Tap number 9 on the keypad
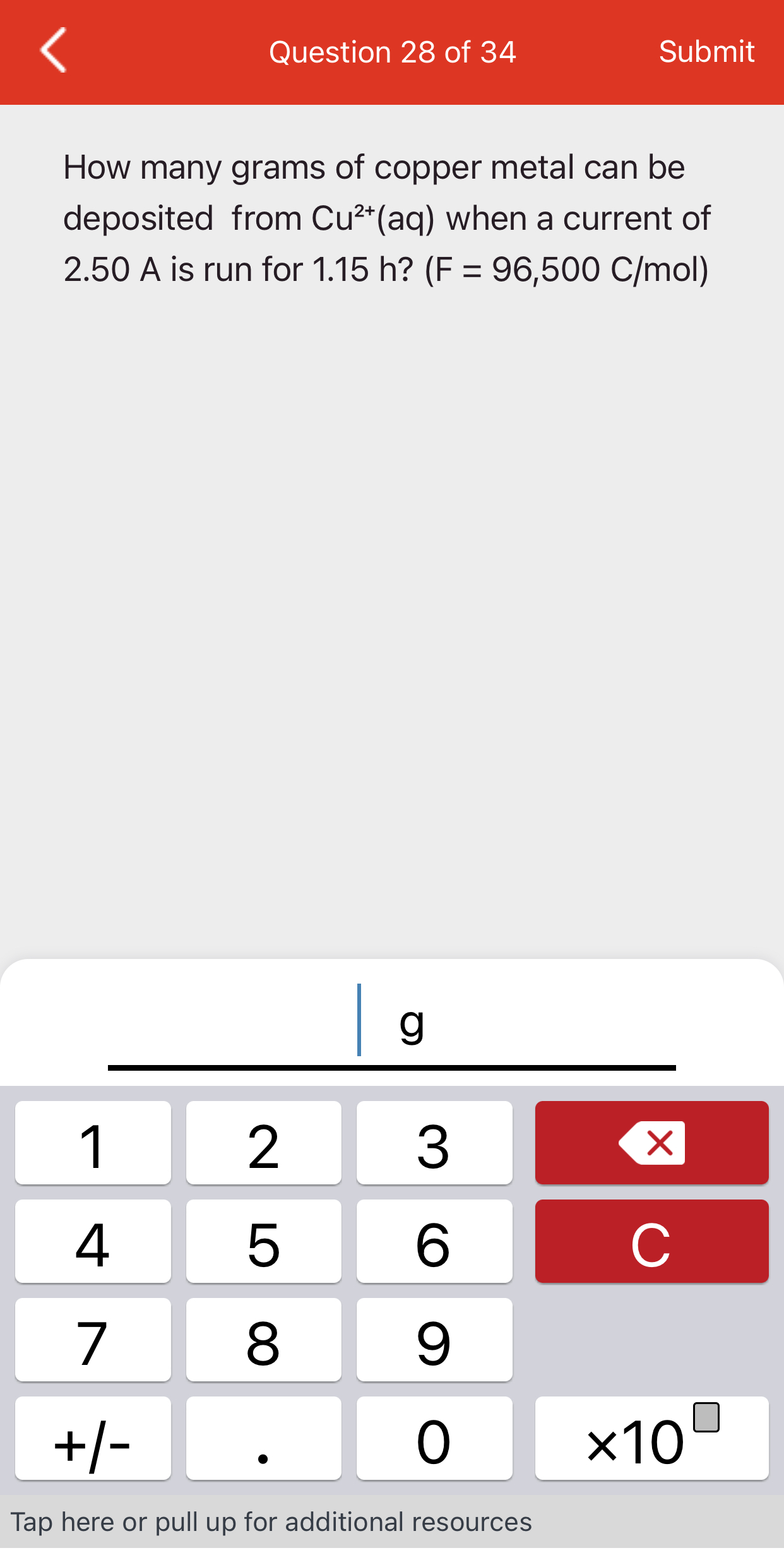This screenshot has width=784, height=1560. (x=435, y=1340)
